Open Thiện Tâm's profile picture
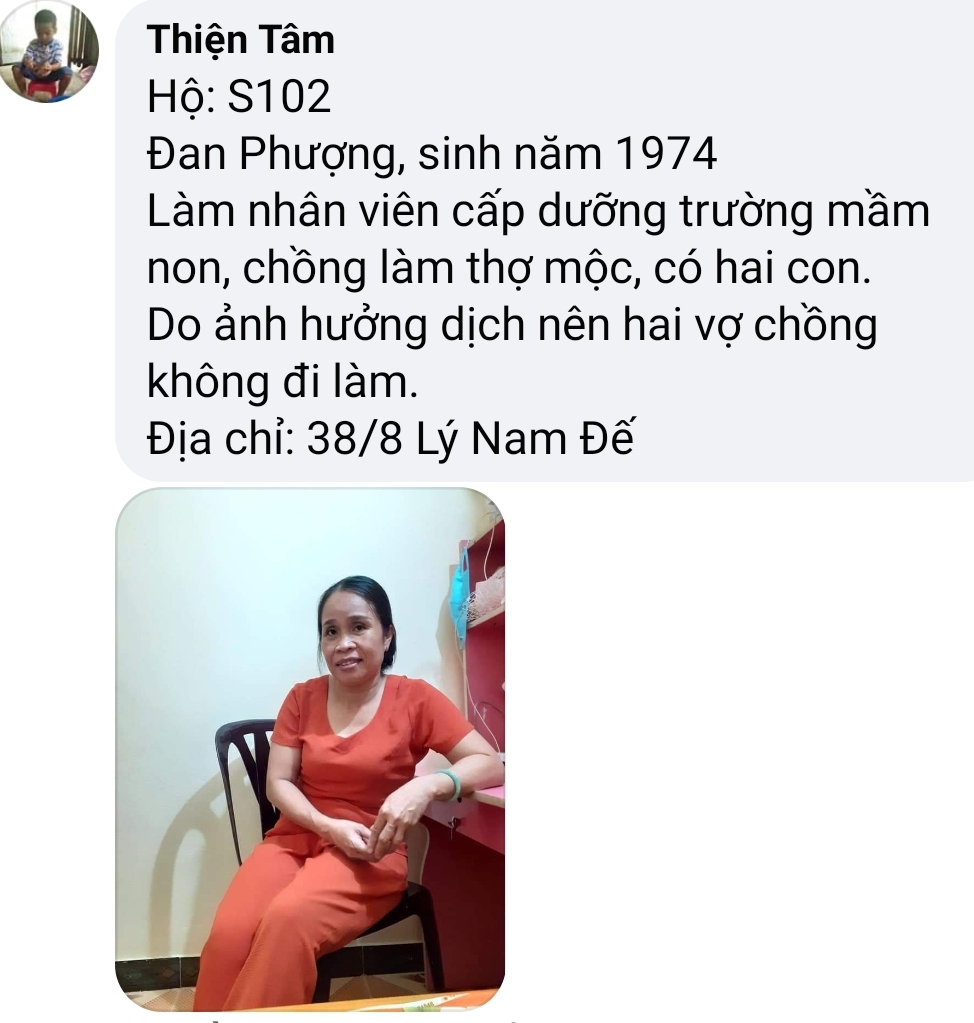This screenshot has height=1023, width=974. point(49,50)
